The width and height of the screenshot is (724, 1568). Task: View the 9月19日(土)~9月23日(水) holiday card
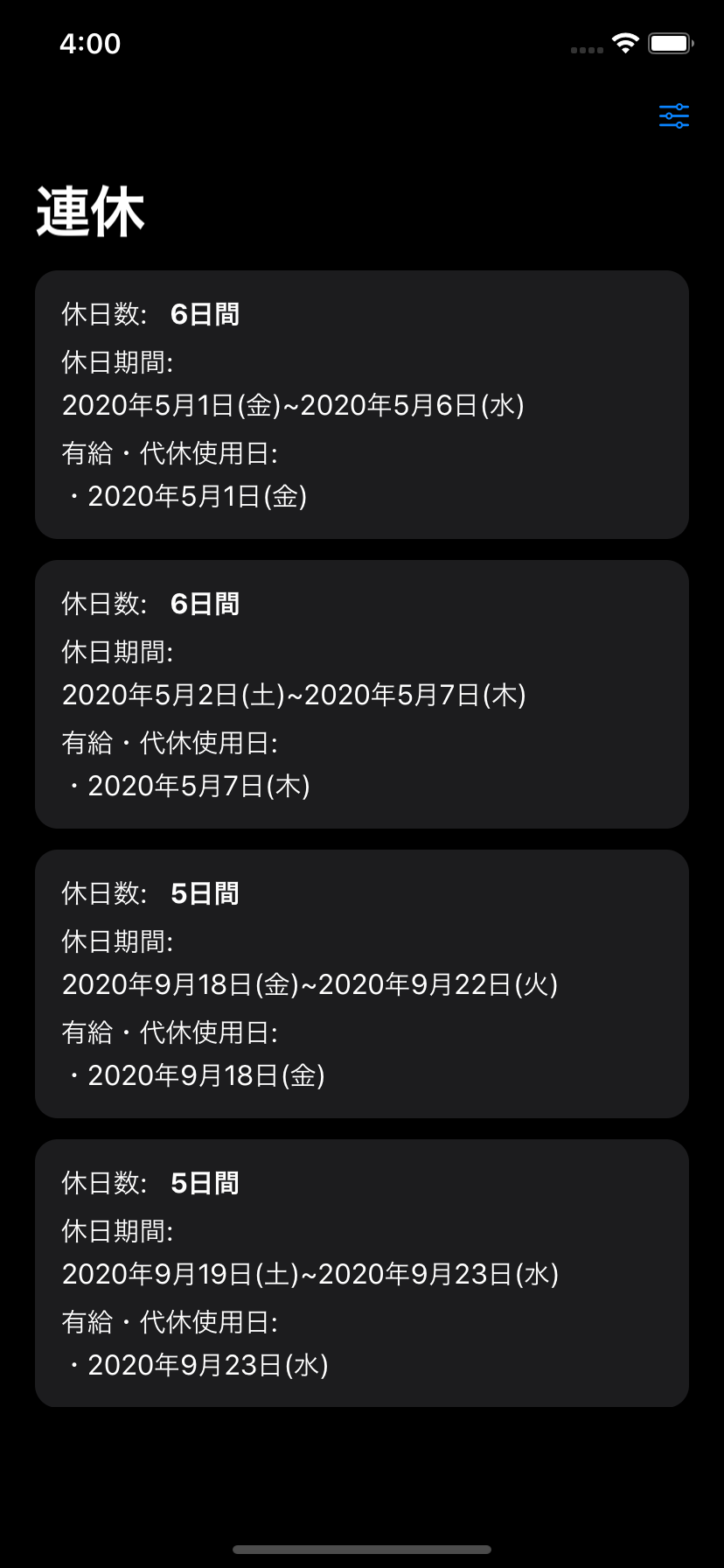click(x=362, y=1273)
